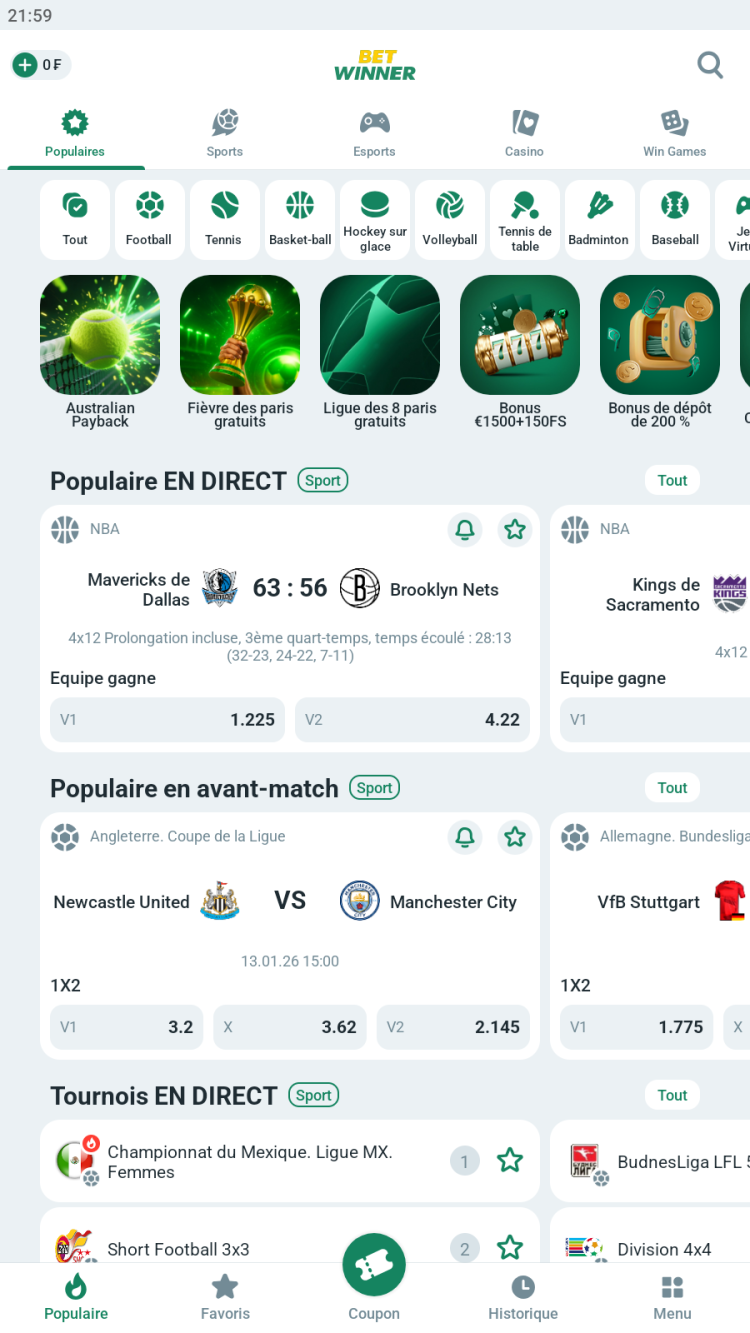750x1333 pixels.
Task: Show all Populaire EN DIRECT events
Action: [672, 480]
